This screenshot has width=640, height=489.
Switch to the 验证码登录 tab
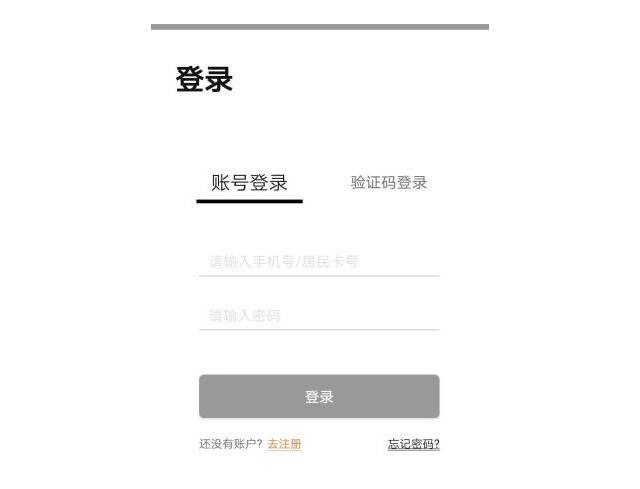pyautogui.click(x=388, y=183)
